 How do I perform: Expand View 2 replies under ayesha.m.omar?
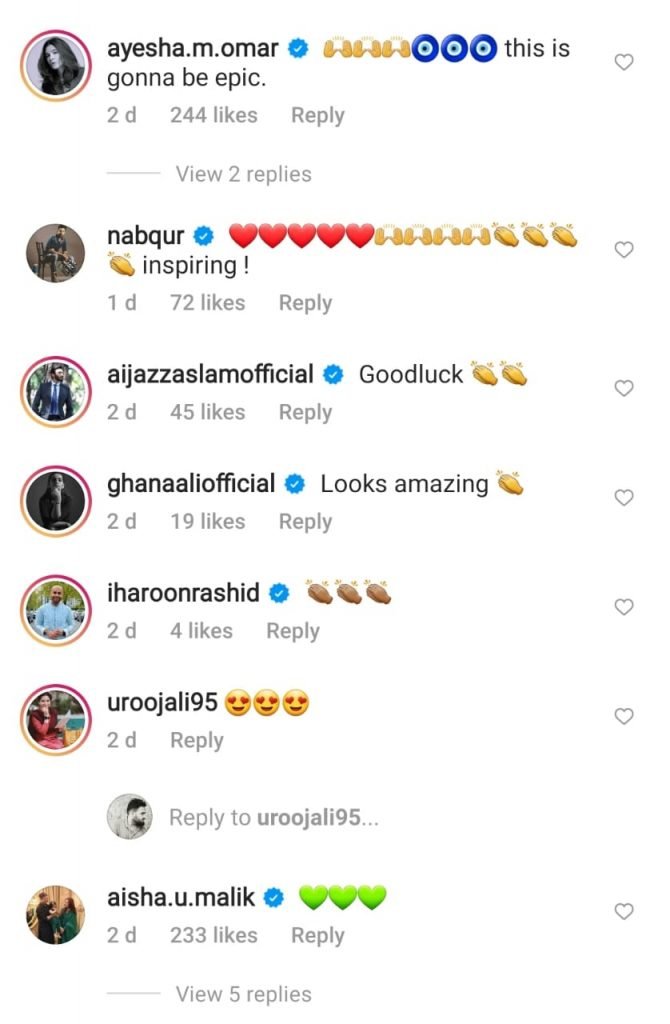[243, 174]
